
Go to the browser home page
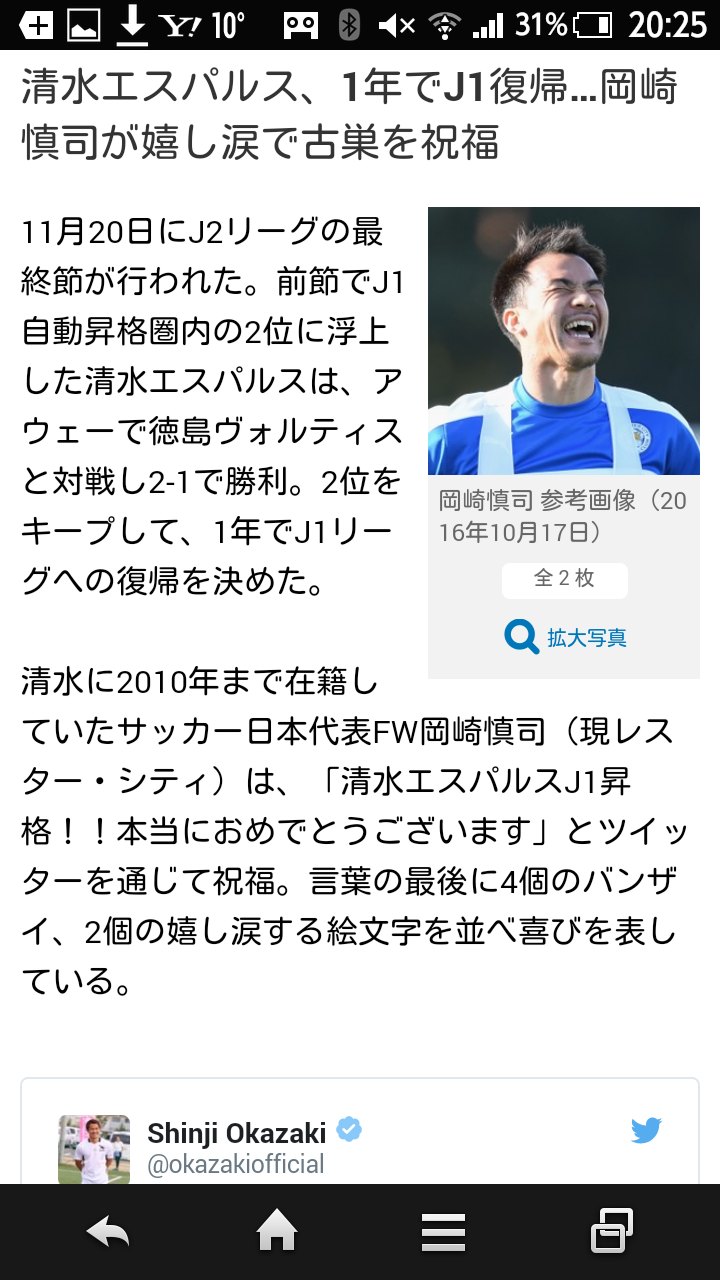pyautogui.click(x=277, y=1232)
